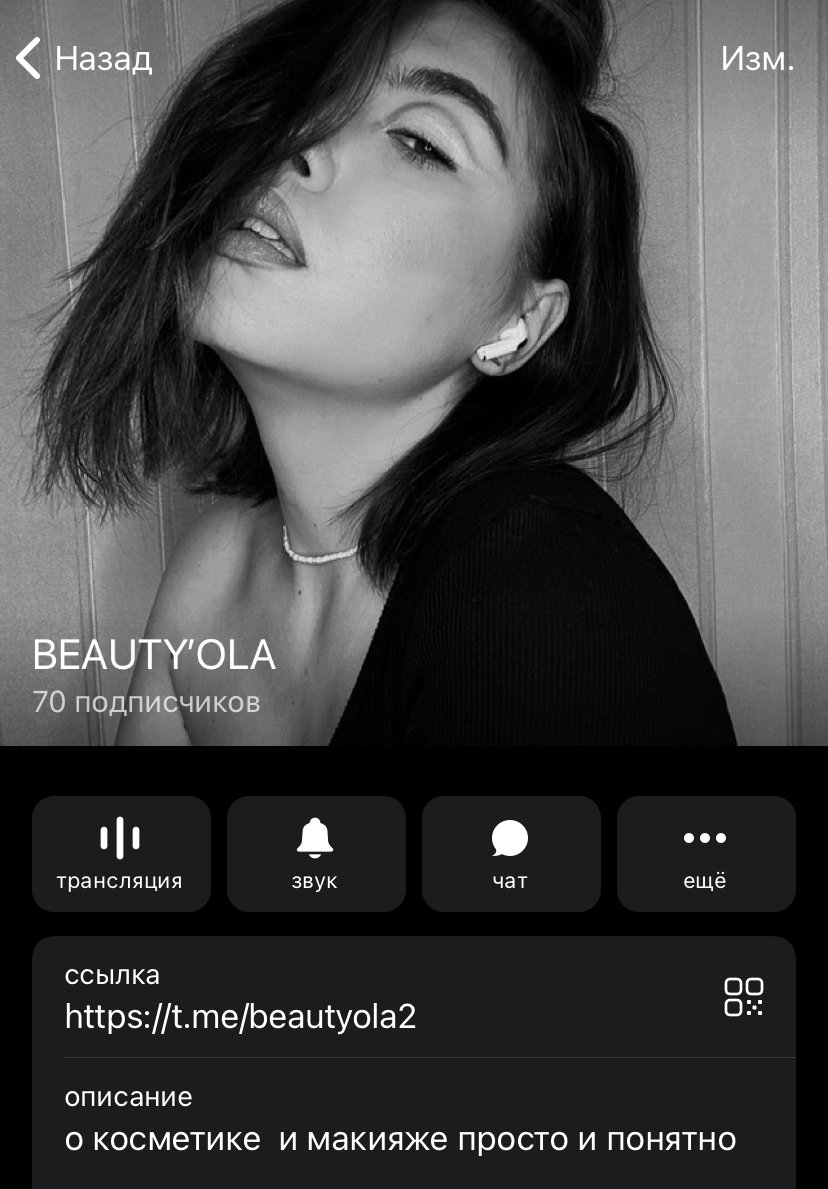Tap Изм. to edit the channel

coord(755,58)
